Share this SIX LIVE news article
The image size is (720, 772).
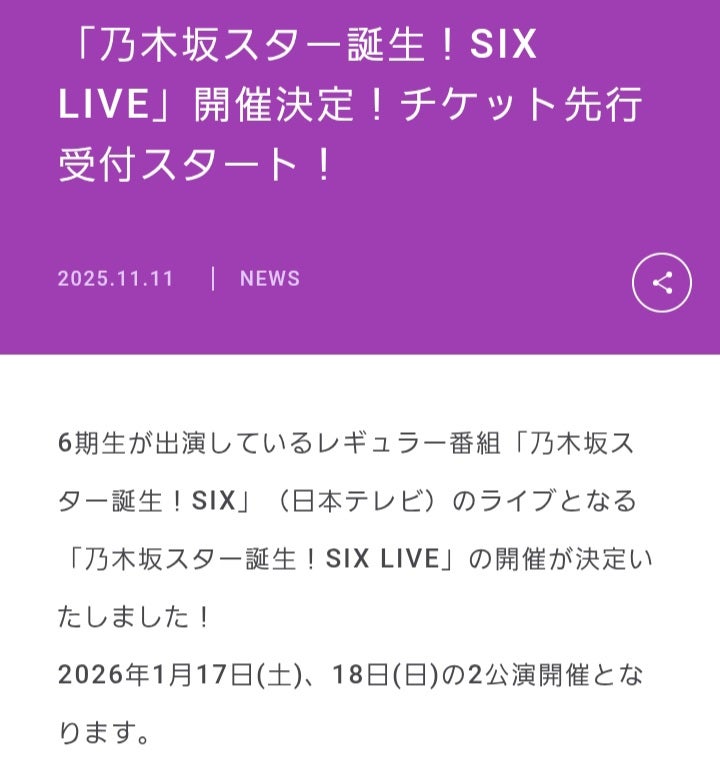click(x=661, y=282)
